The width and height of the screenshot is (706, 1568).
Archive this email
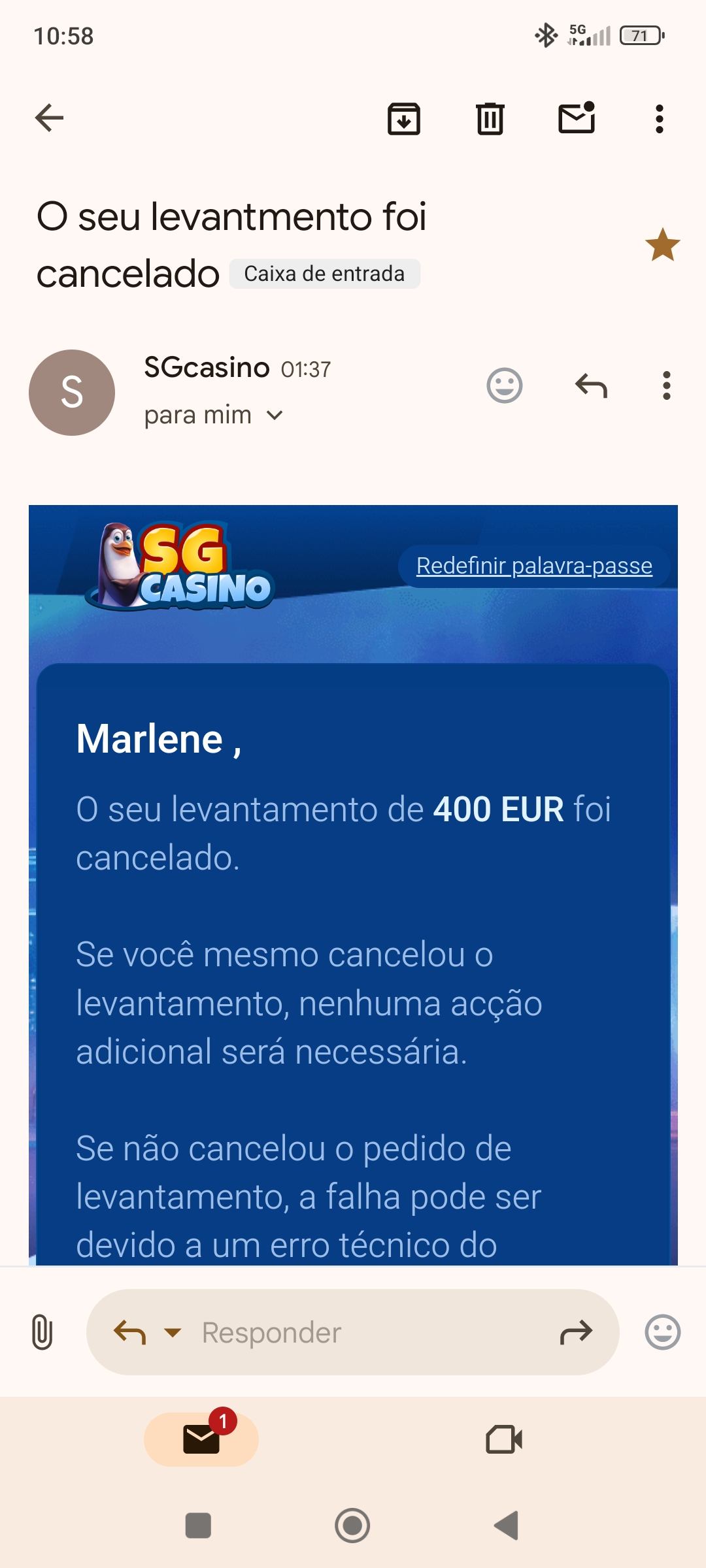click(404, 119)
